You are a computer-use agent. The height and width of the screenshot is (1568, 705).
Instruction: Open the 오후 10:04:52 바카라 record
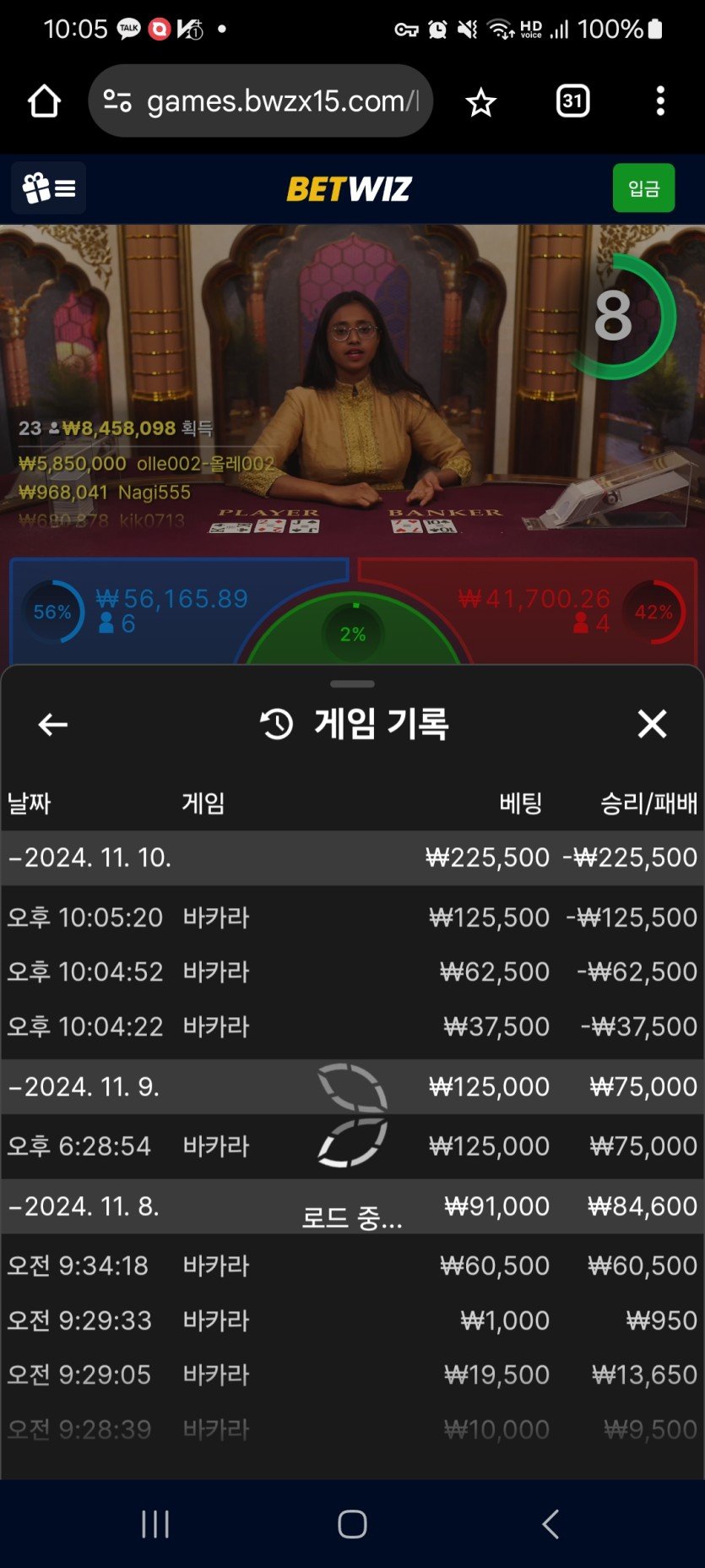pos(351,972)
